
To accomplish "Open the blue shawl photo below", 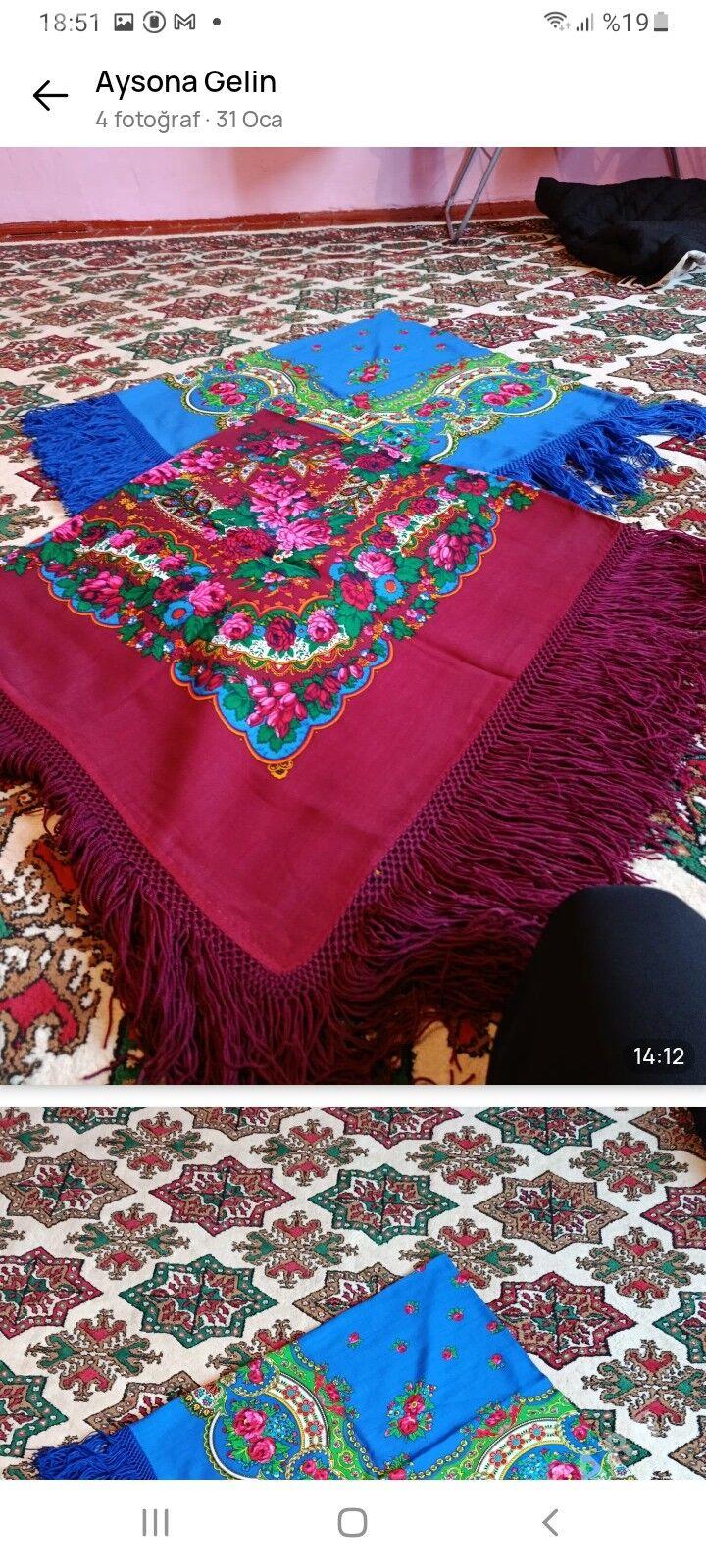I will (353, 1292).
